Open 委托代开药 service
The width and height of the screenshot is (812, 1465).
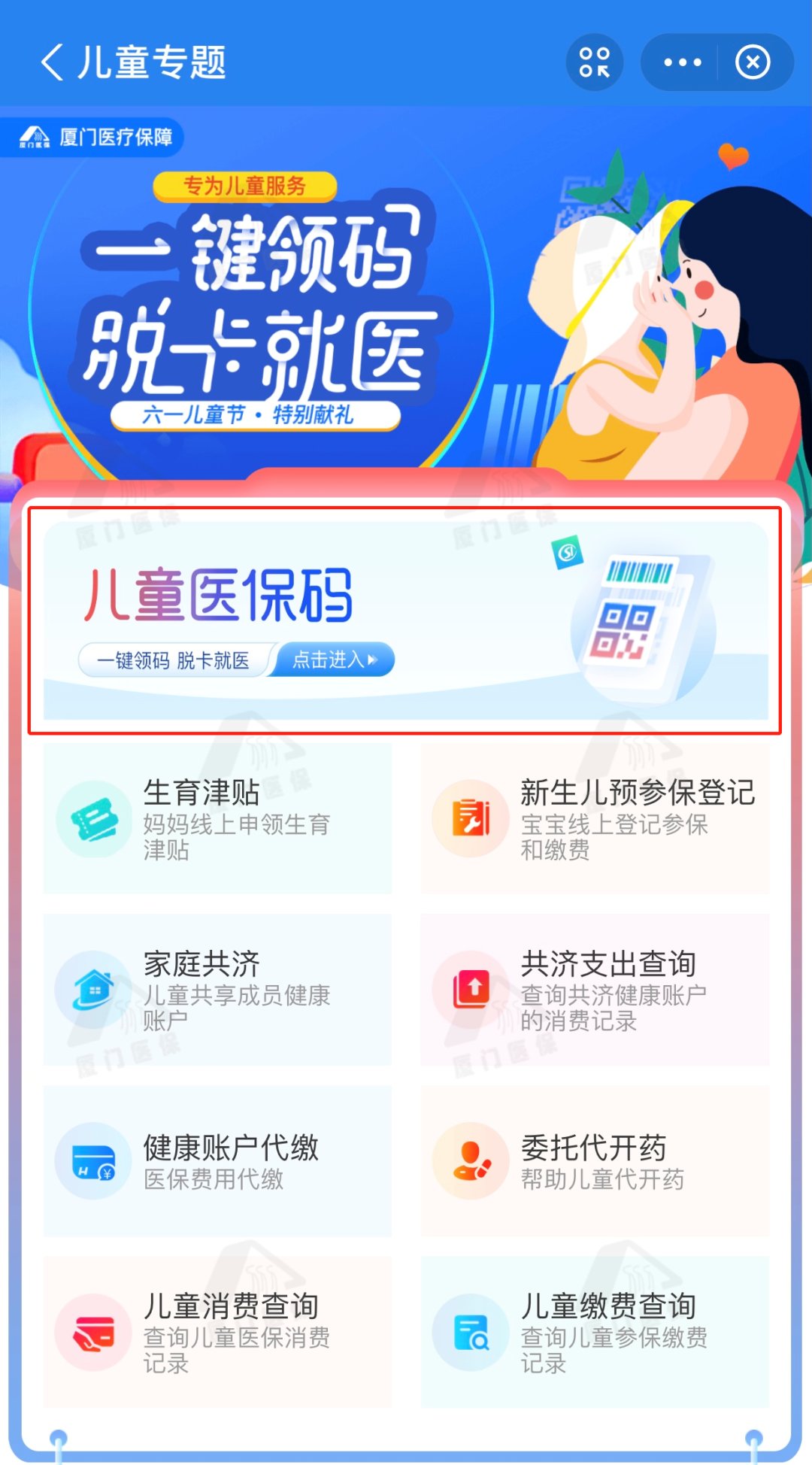coord(595,1160)
